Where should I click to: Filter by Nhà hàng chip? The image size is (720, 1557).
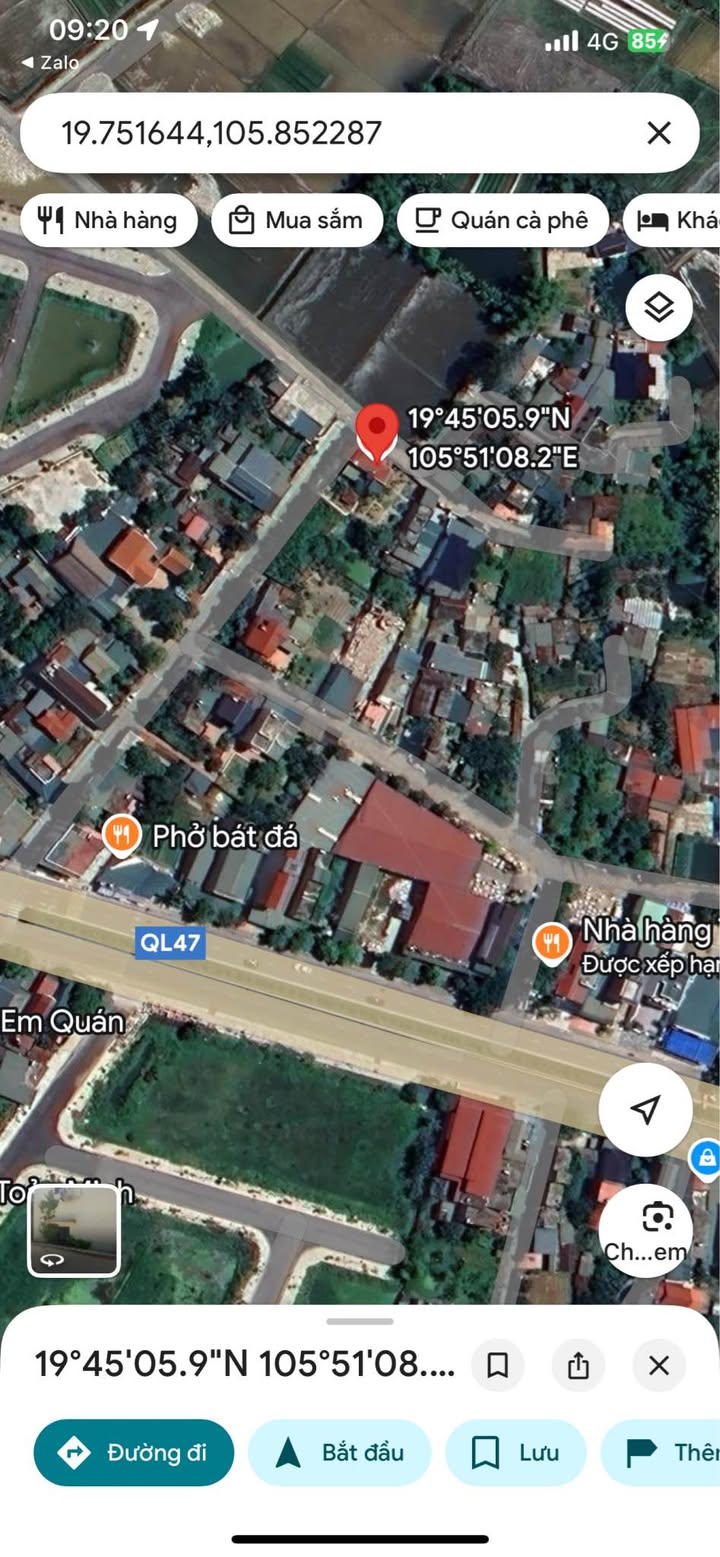click(x=108, y=220)
